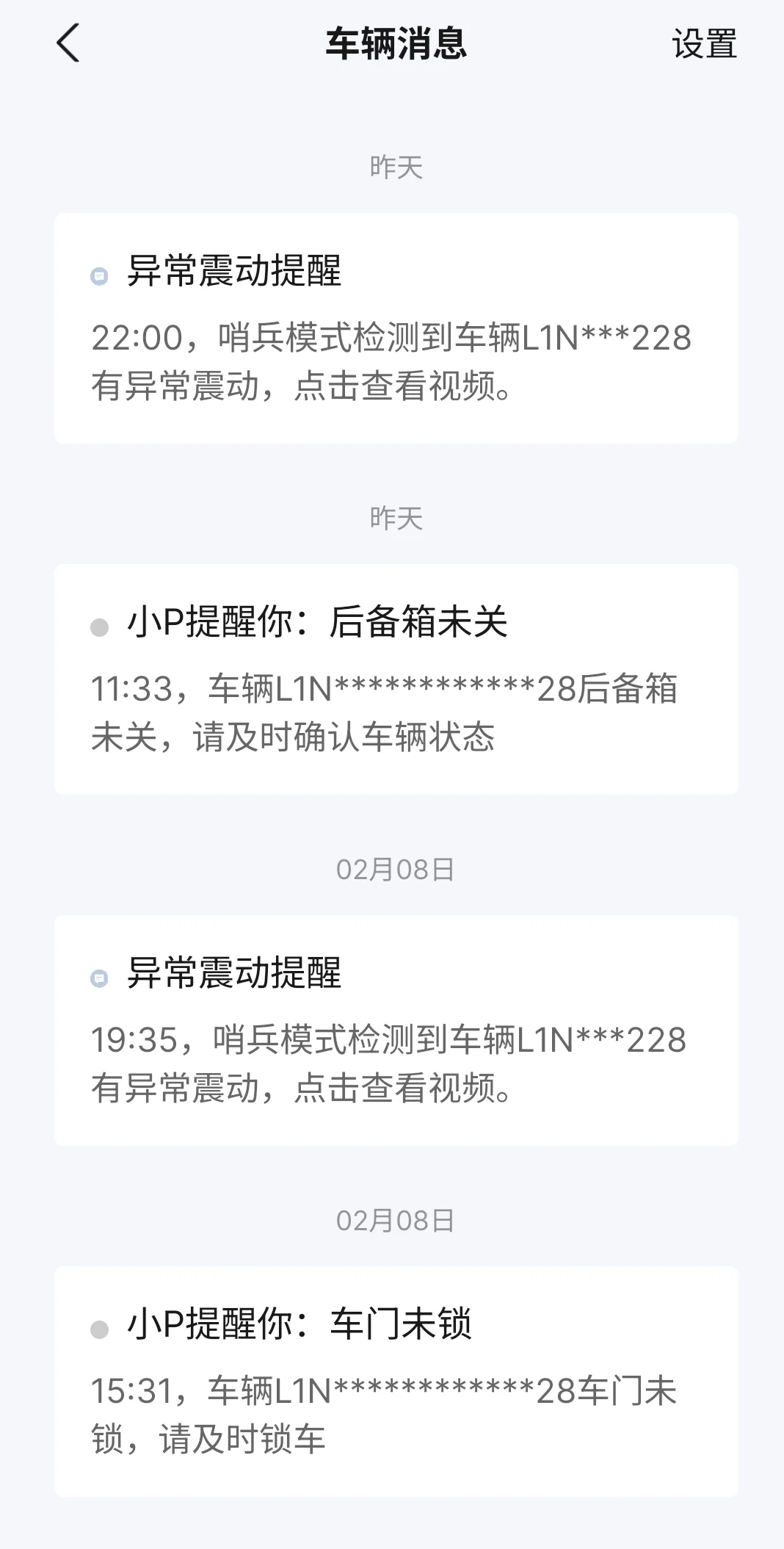This screenshot has width=784, height=1549.
Task: Open the 19:35 异常震动提醒 message
Action: pyautogui.click(x=396, y=1030)
